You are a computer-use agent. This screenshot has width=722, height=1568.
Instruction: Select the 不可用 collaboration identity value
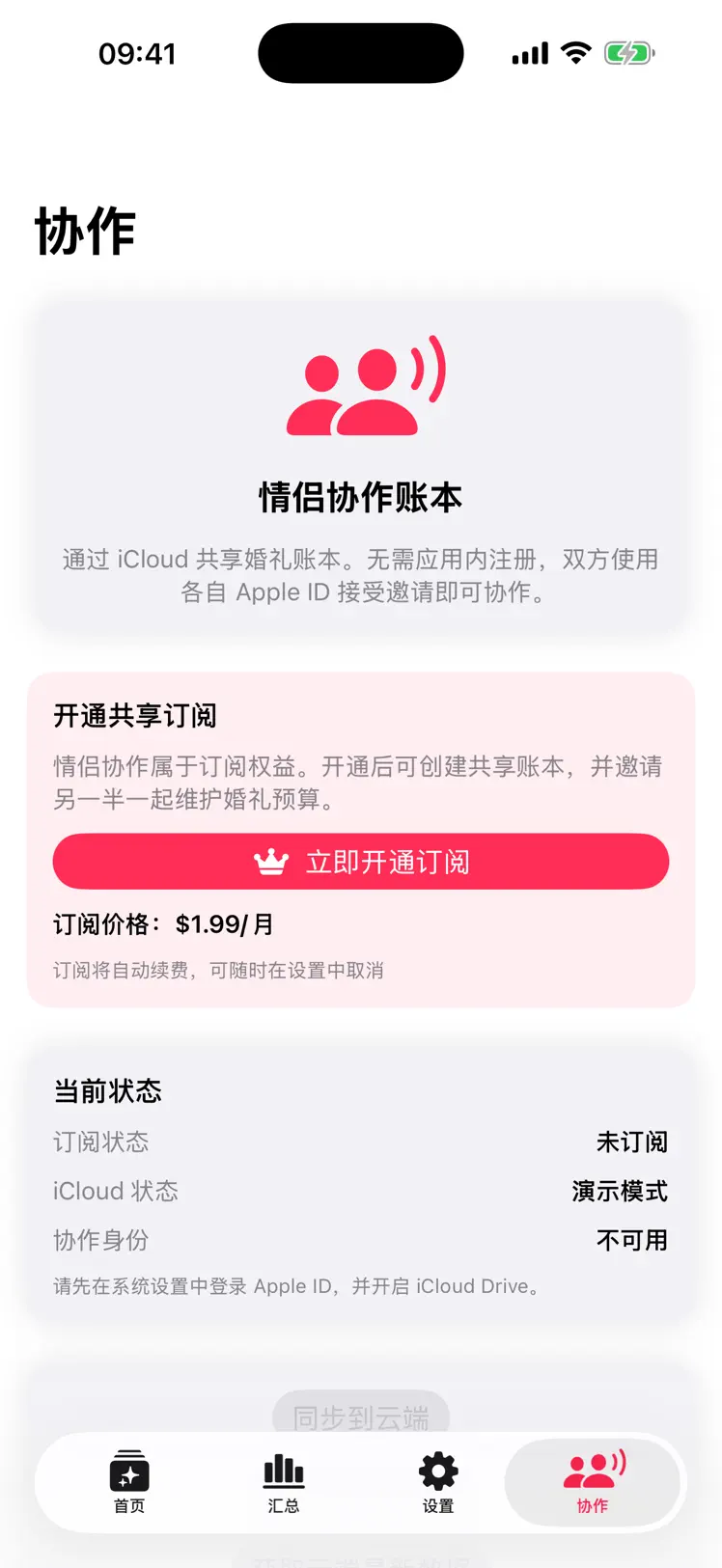pyautogui.click(x=632, y=1240)
